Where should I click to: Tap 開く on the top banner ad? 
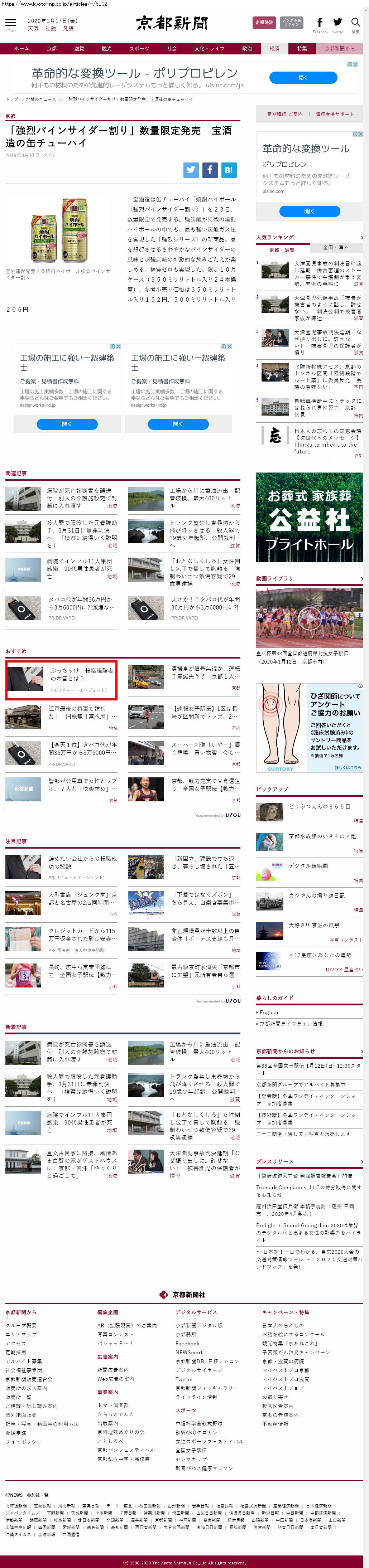(x=303, y=78)
